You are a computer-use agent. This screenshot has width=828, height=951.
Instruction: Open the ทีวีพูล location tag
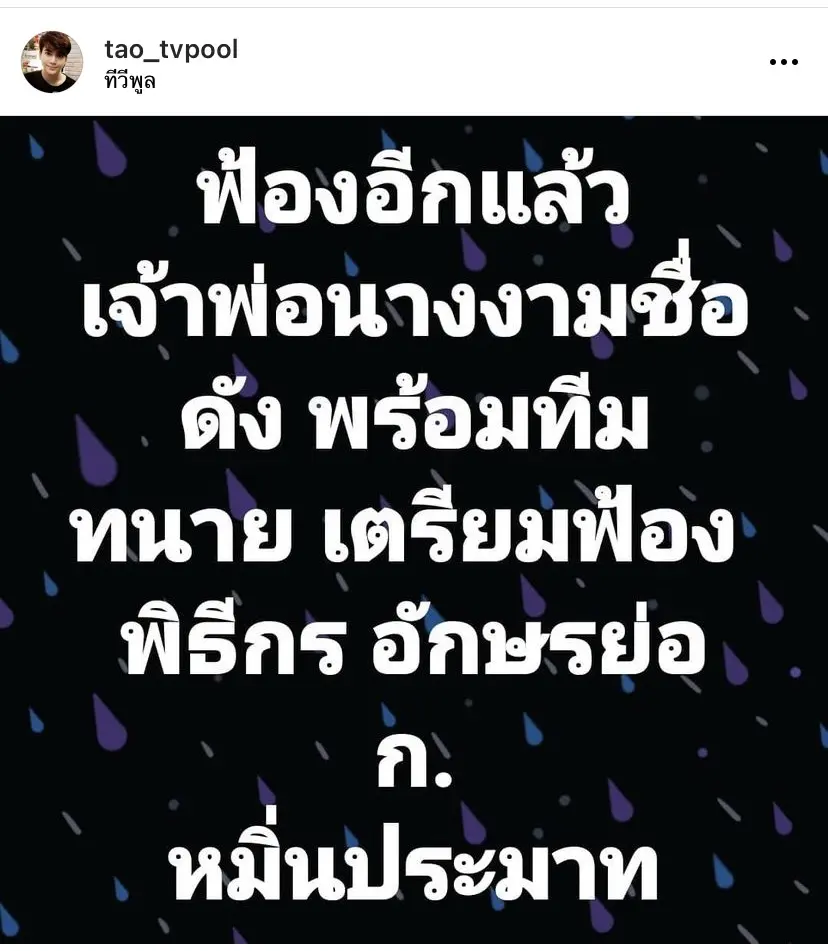click(130, 82)
